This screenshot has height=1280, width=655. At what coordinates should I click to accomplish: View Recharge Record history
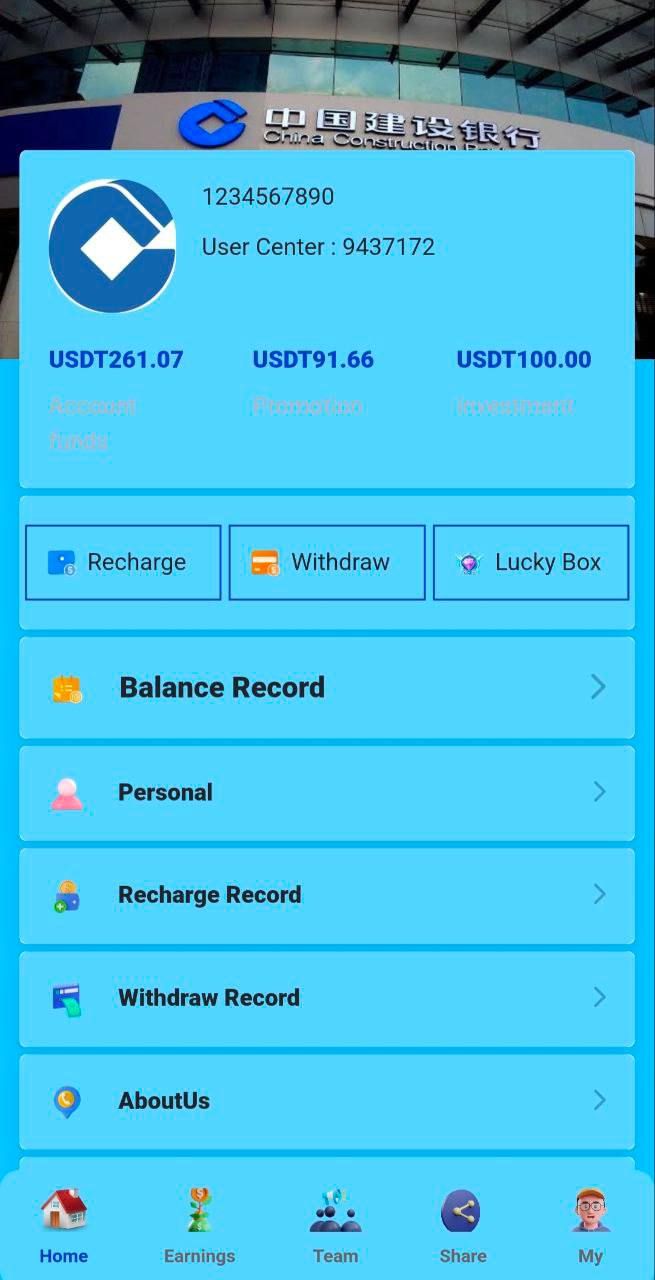coord(327,895)
